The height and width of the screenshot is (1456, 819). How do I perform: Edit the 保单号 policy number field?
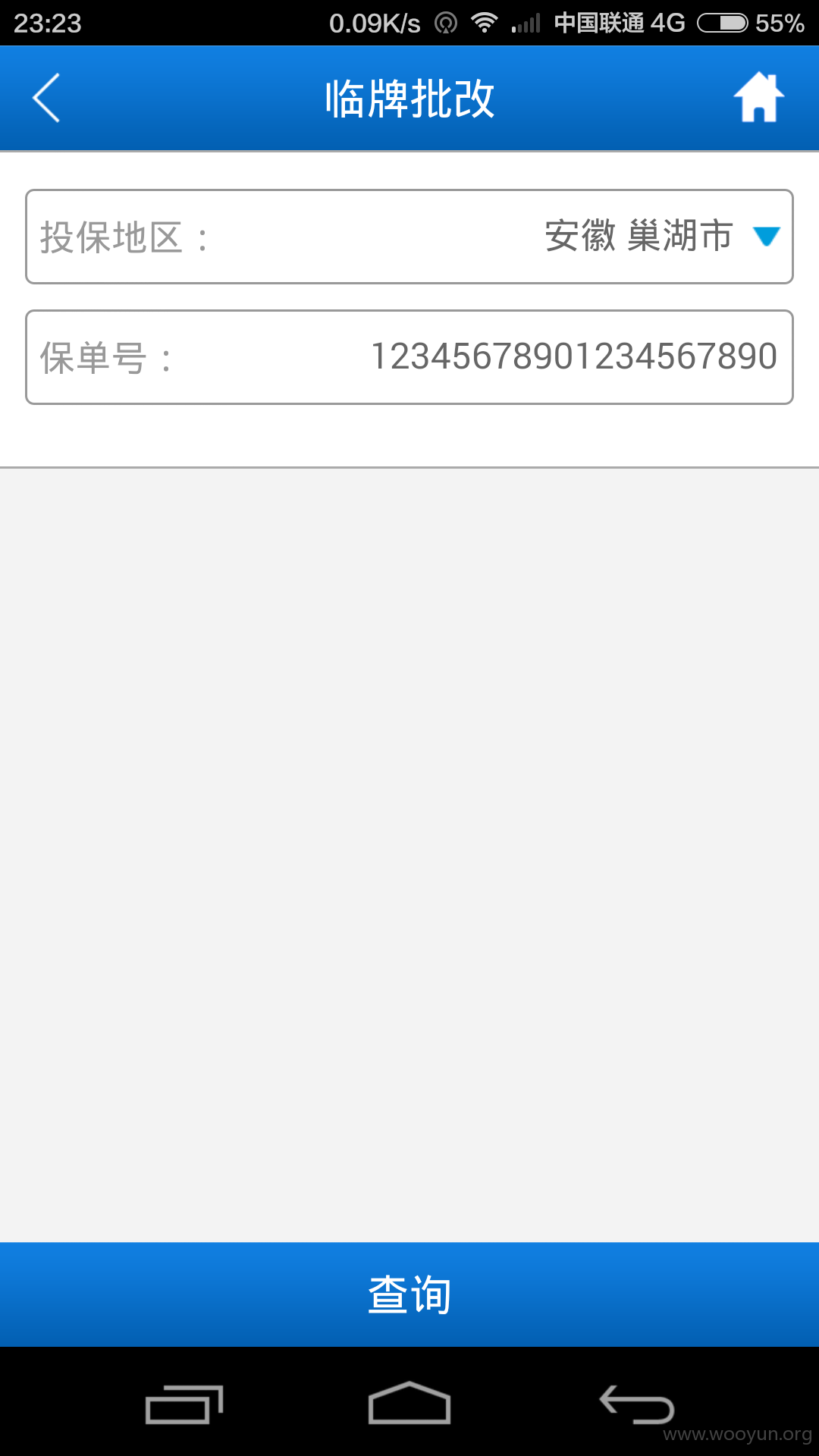(x=409, y=357)
